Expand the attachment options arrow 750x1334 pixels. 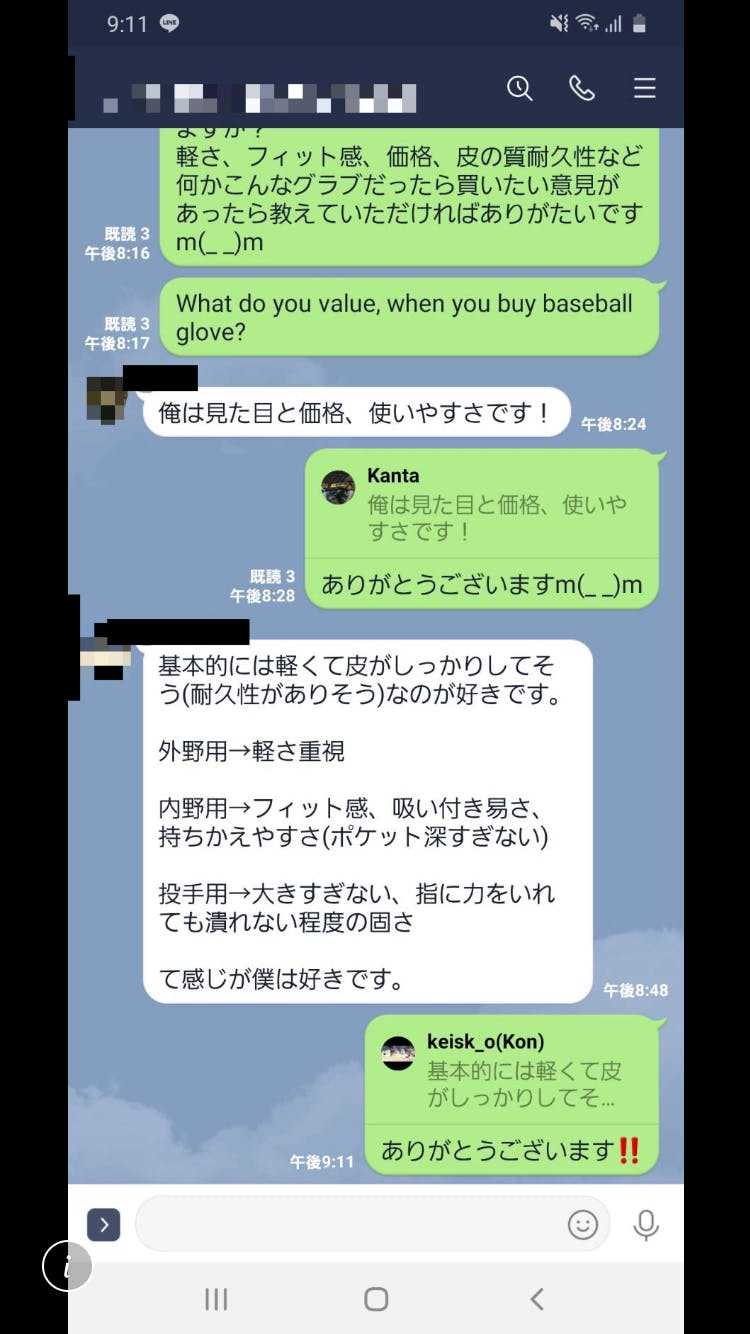coord(104,1224)
